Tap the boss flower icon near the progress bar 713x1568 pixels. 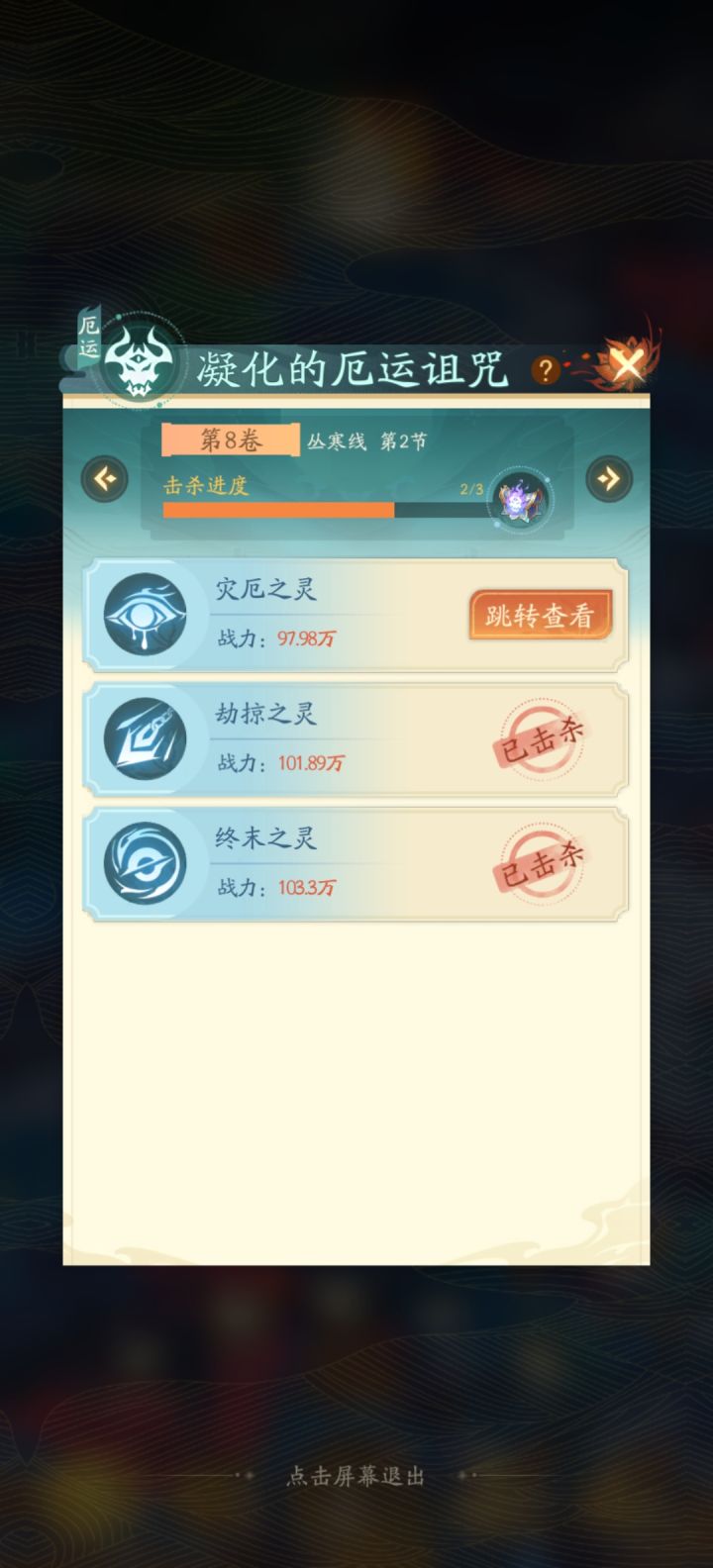tap(522, 501)
